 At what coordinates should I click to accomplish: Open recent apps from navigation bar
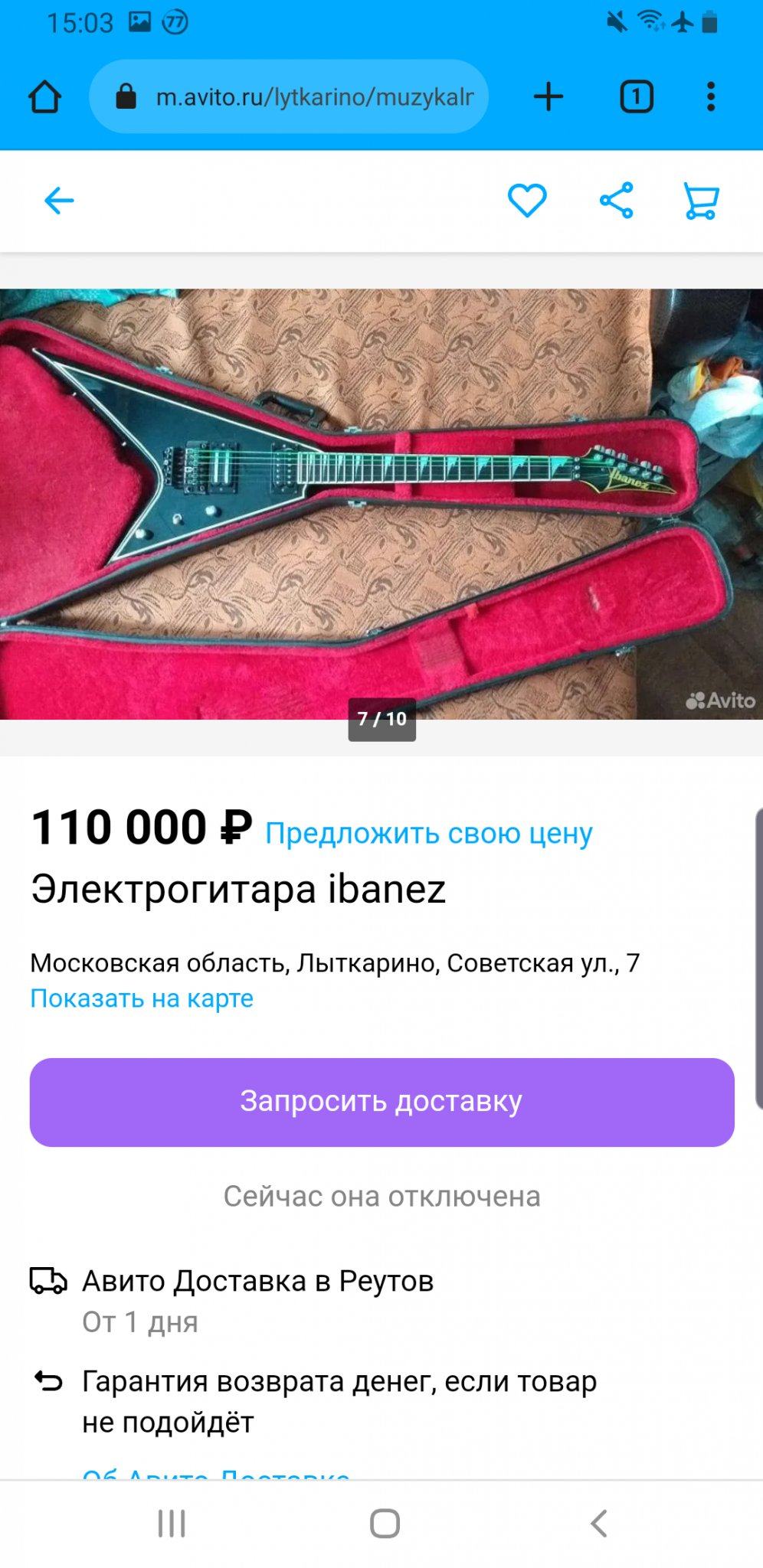point(172,1524)
